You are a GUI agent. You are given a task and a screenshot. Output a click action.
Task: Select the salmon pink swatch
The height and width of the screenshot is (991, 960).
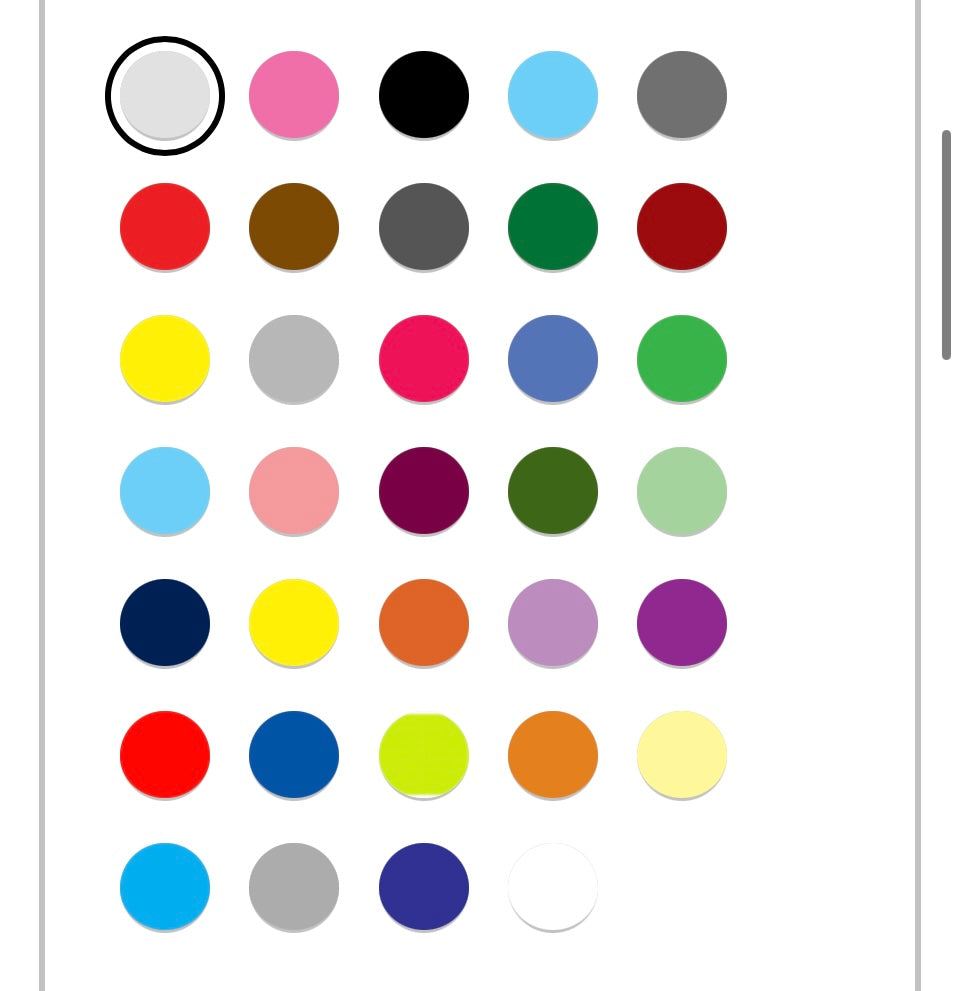click(294, 491)
